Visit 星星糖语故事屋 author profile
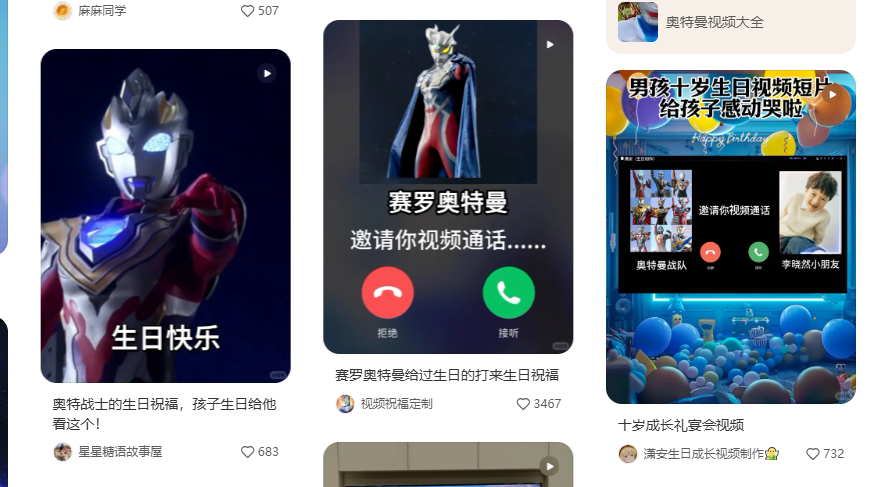The image size is (882, 487). (x=119, y=452)
